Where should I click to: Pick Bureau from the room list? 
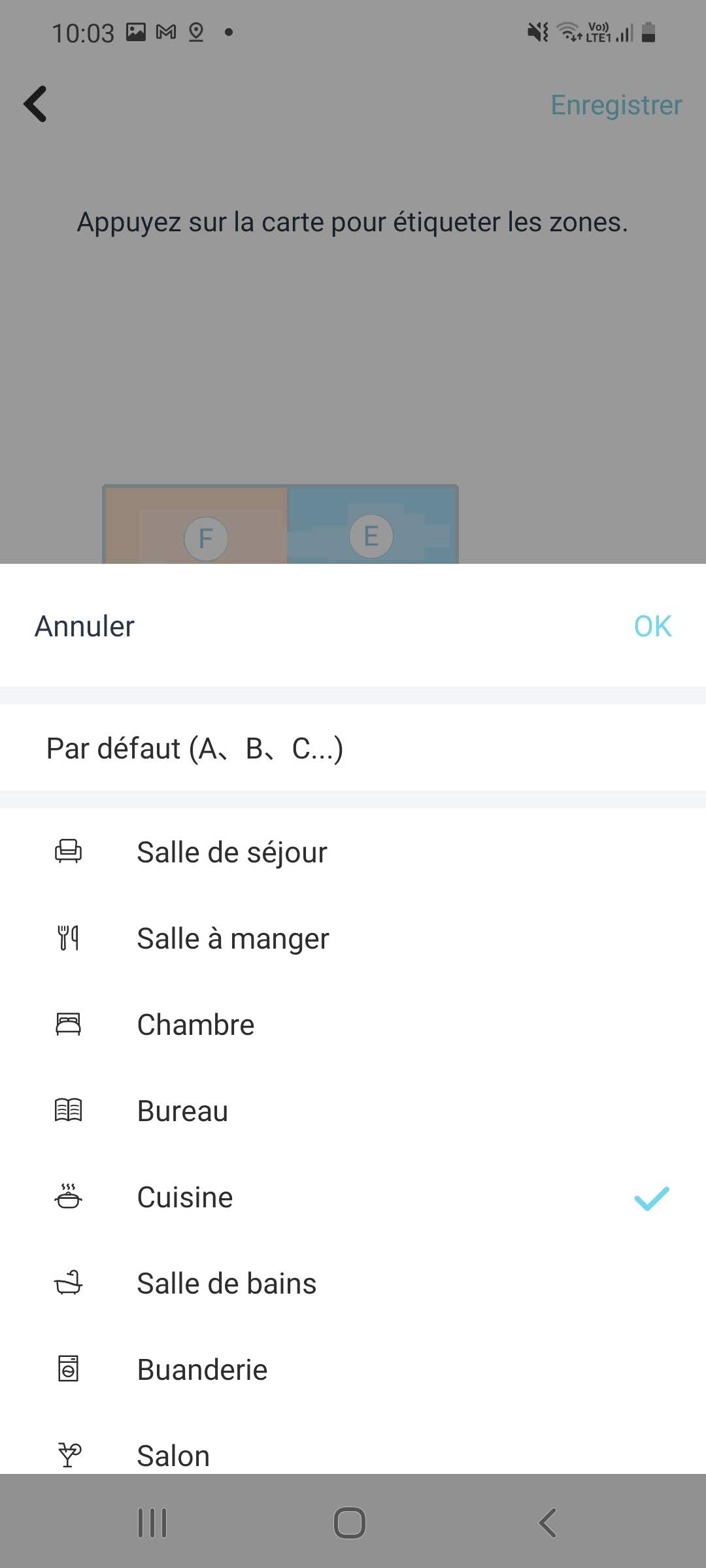pyautogui.click(x=182, y=1111)
